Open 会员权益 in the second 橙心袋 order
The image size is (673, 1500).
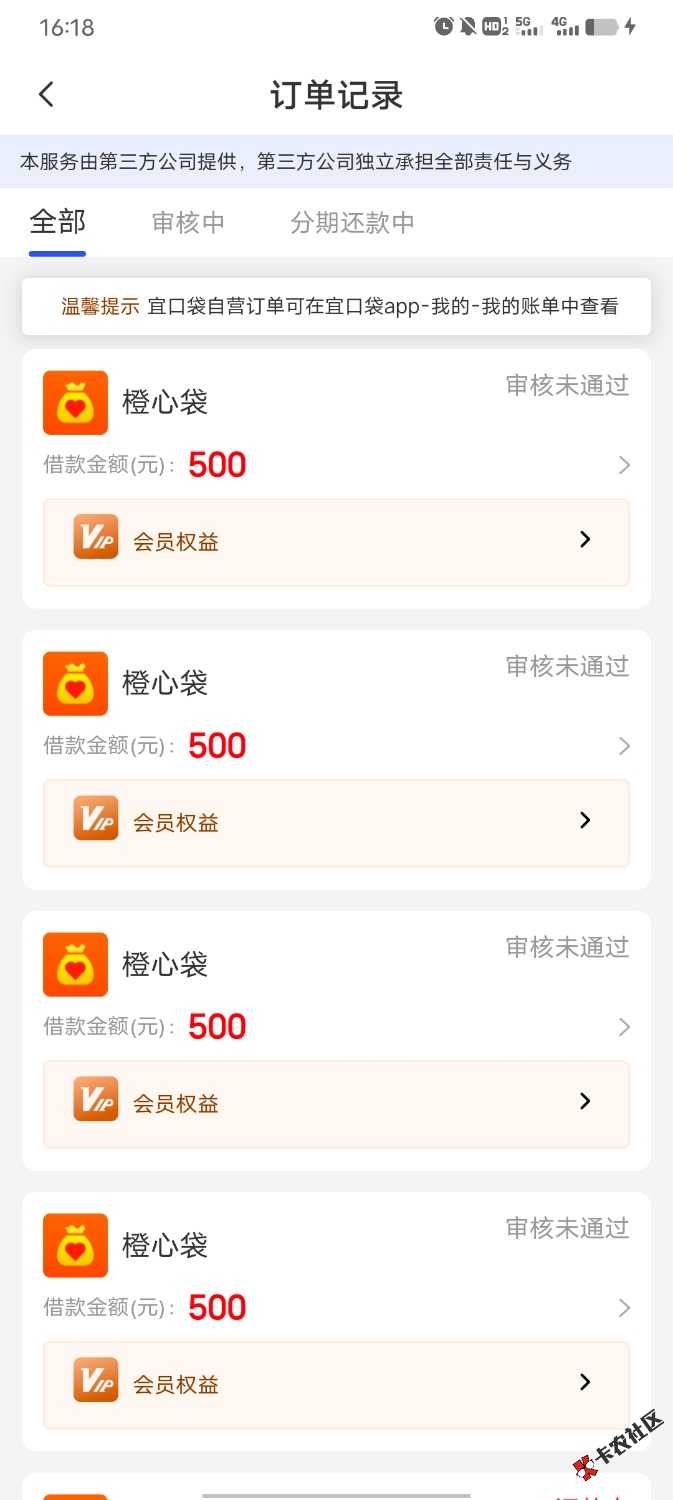pyautogui.click(x=336, y=823)
